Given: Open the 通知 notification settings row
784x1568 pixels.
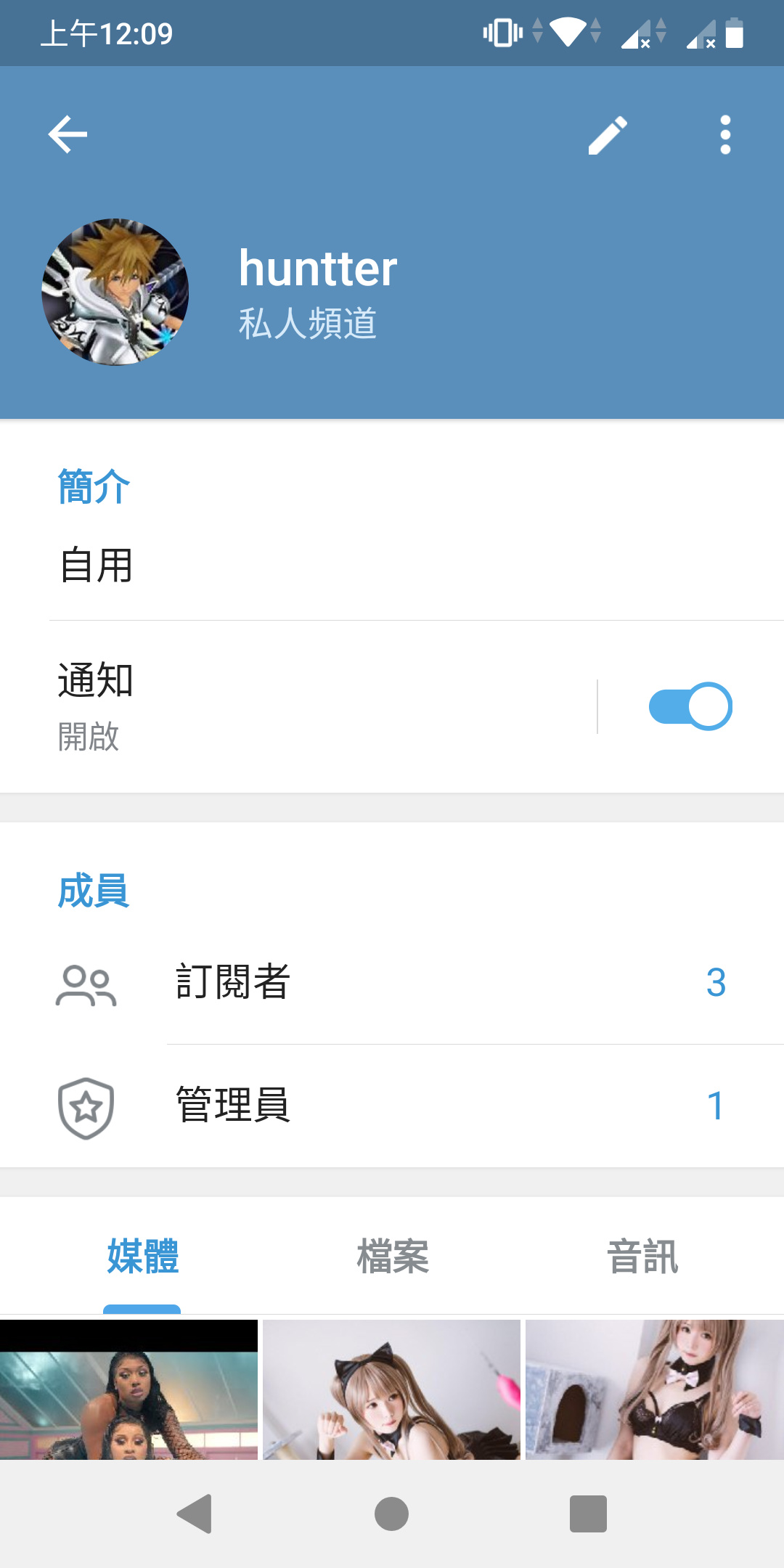Looking at the screenshot, I should (298, 706).
